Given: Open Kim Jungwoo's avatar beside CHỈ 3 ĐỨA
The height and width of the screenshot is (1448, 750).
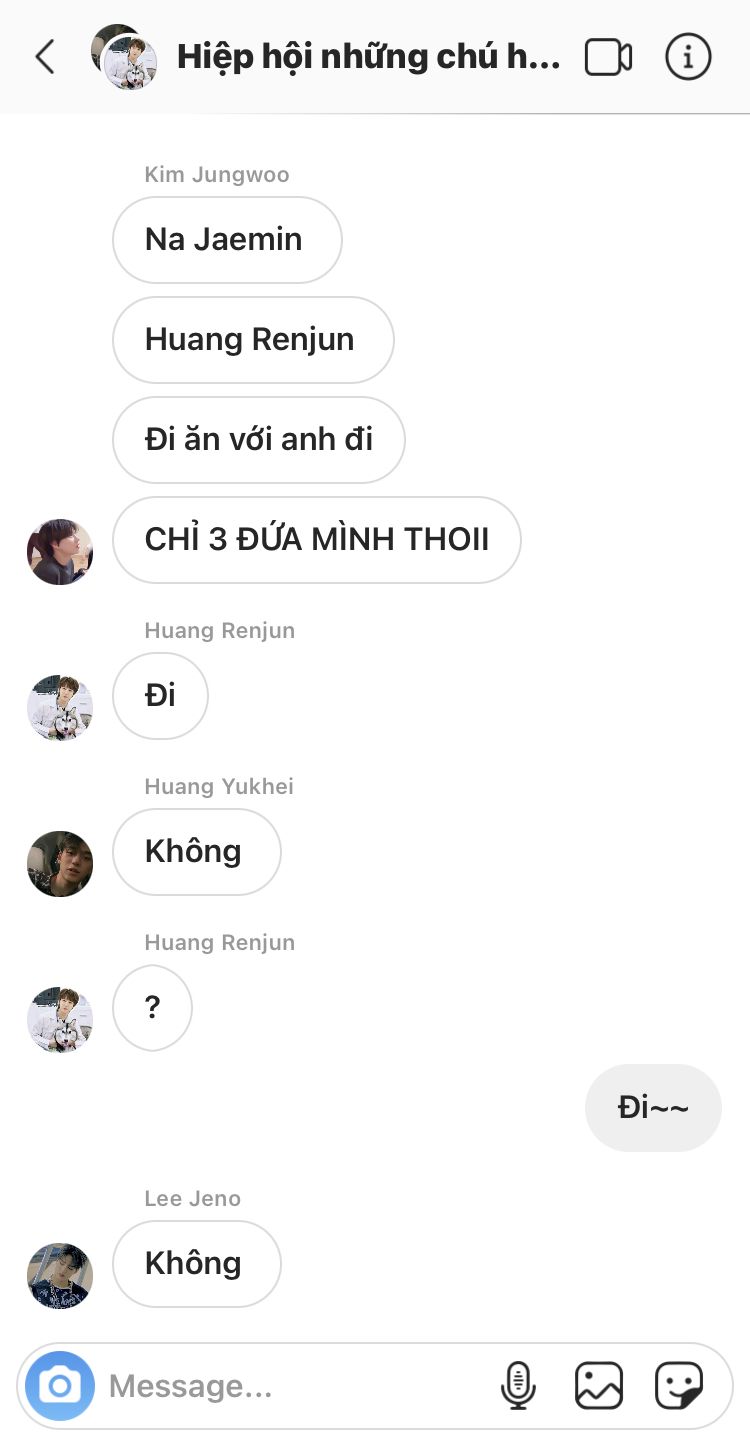Looking at the screenshot, I should tap(60, 552).
